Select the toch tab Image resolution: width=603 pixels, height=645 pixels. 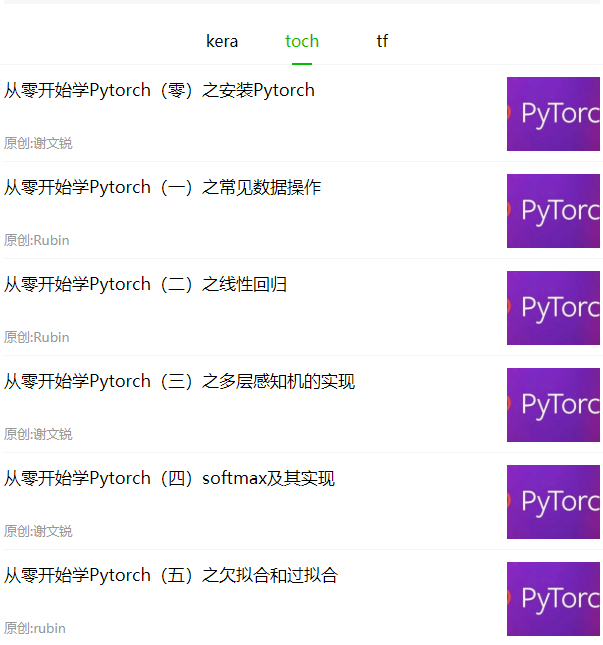pyautogui.click(x=301, y=41)
